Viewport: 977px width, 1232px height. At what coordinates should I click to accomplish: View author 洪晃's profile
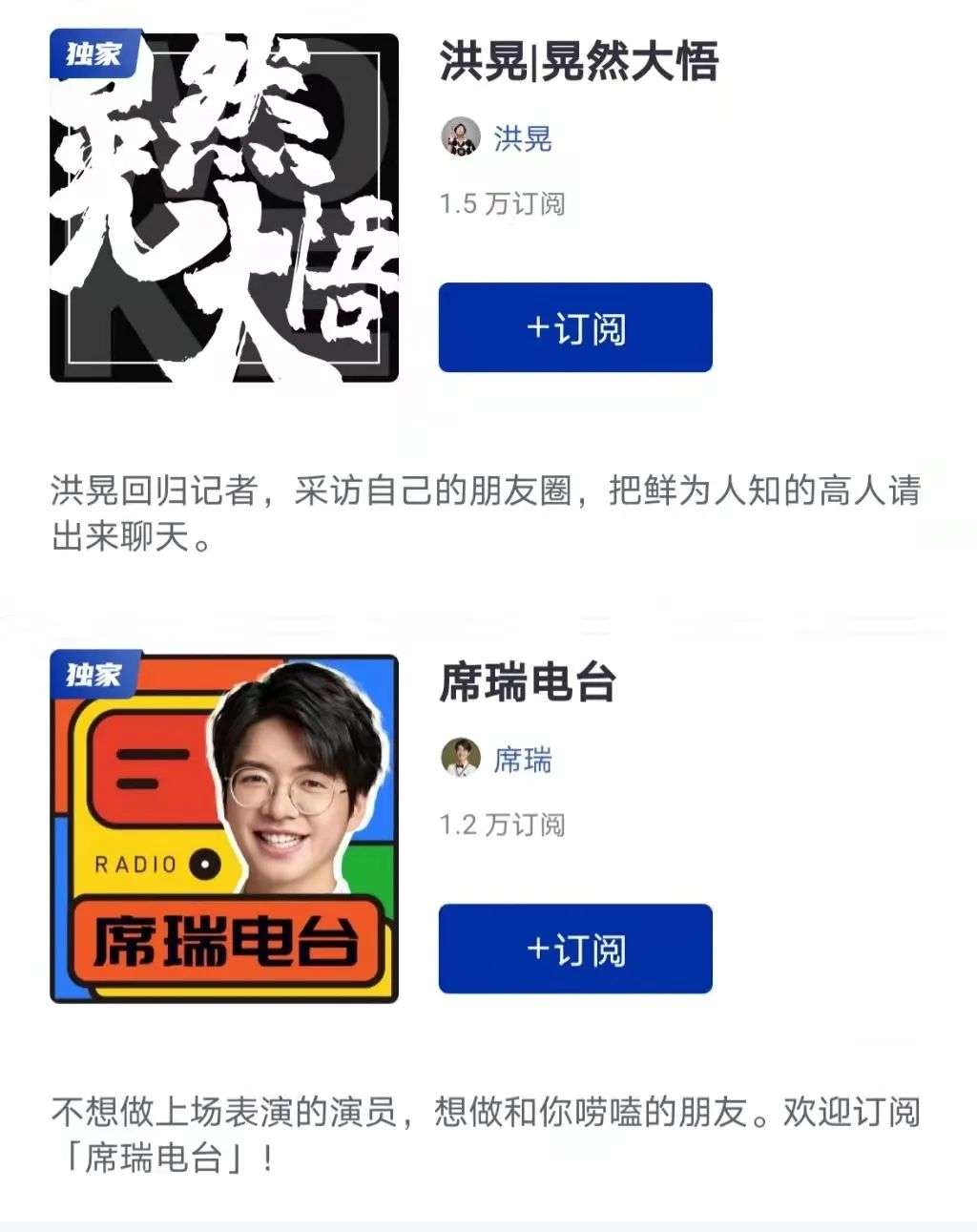point(521,138)
